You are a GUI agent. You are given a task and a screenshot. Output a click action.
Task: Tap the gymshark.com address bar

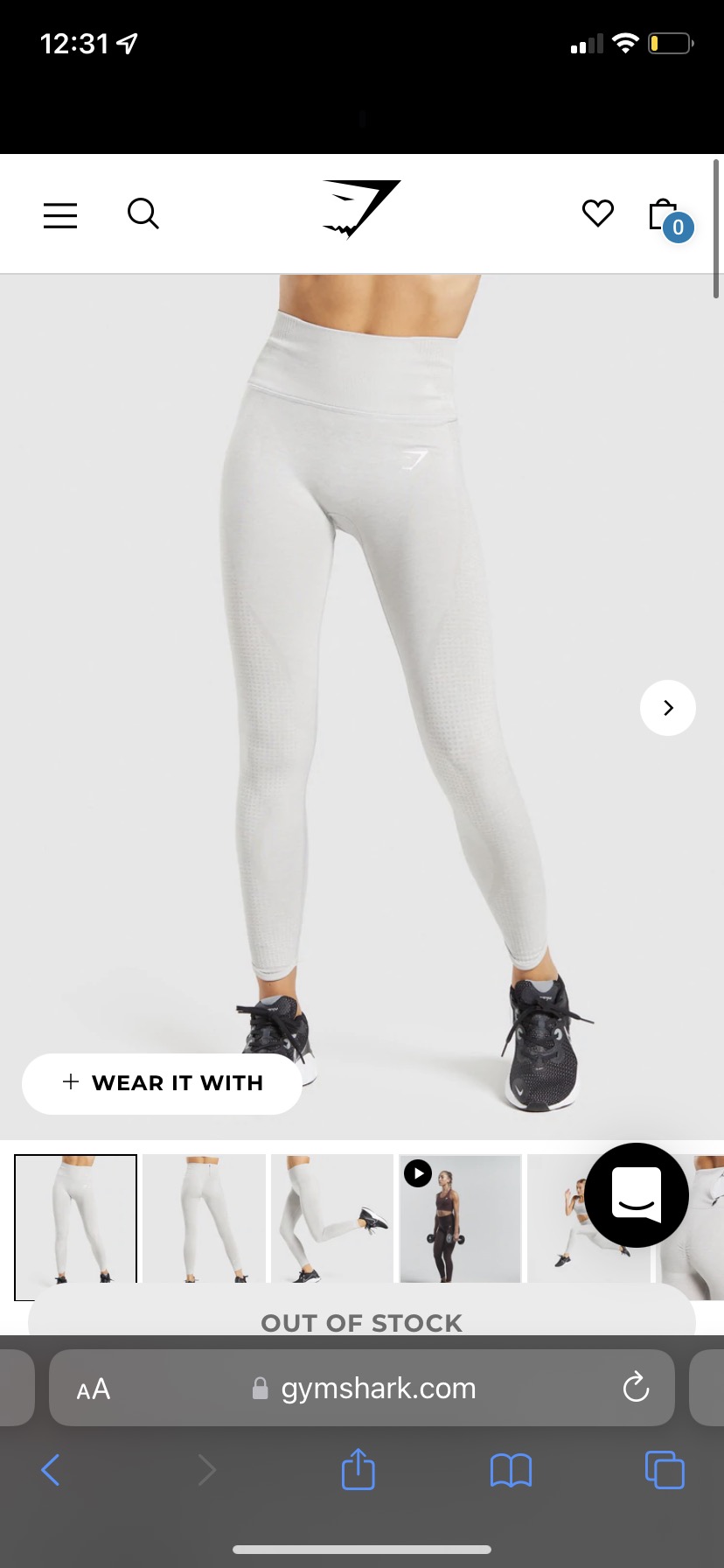coord(378,1389)
